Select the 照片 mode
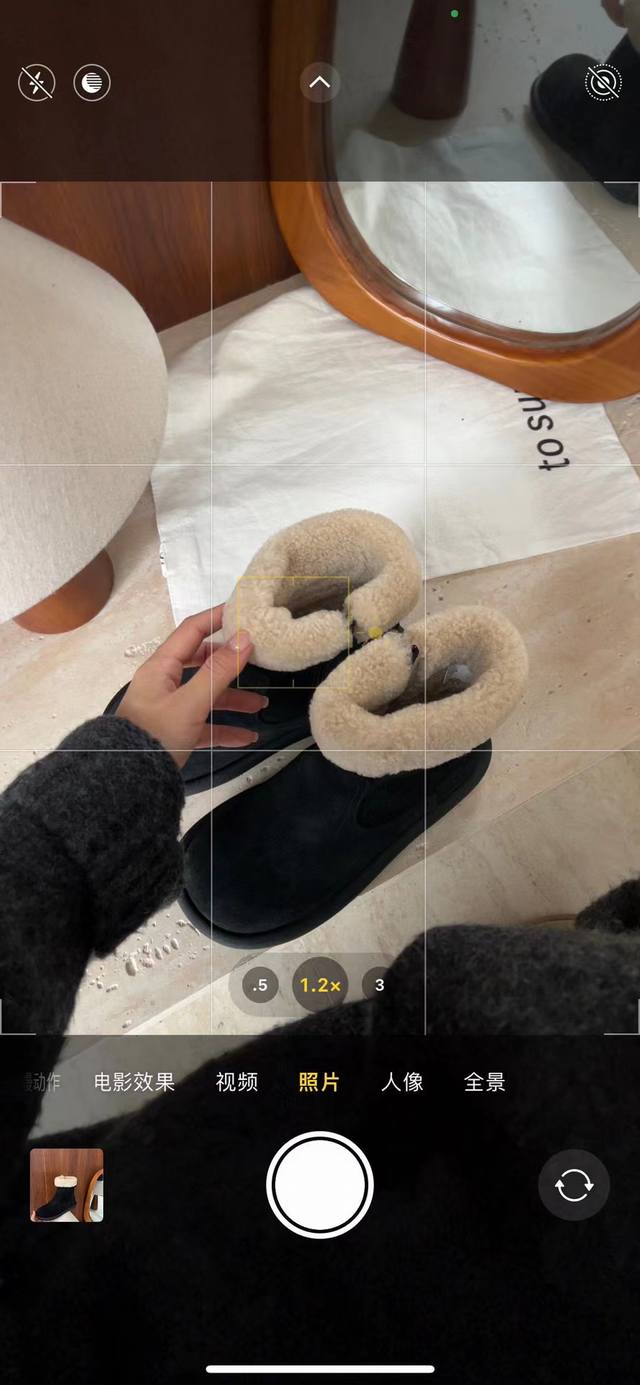Image resolution: width=640 pixels, height=1385 pixels. pyautogui.click(x=319, y=1082)
